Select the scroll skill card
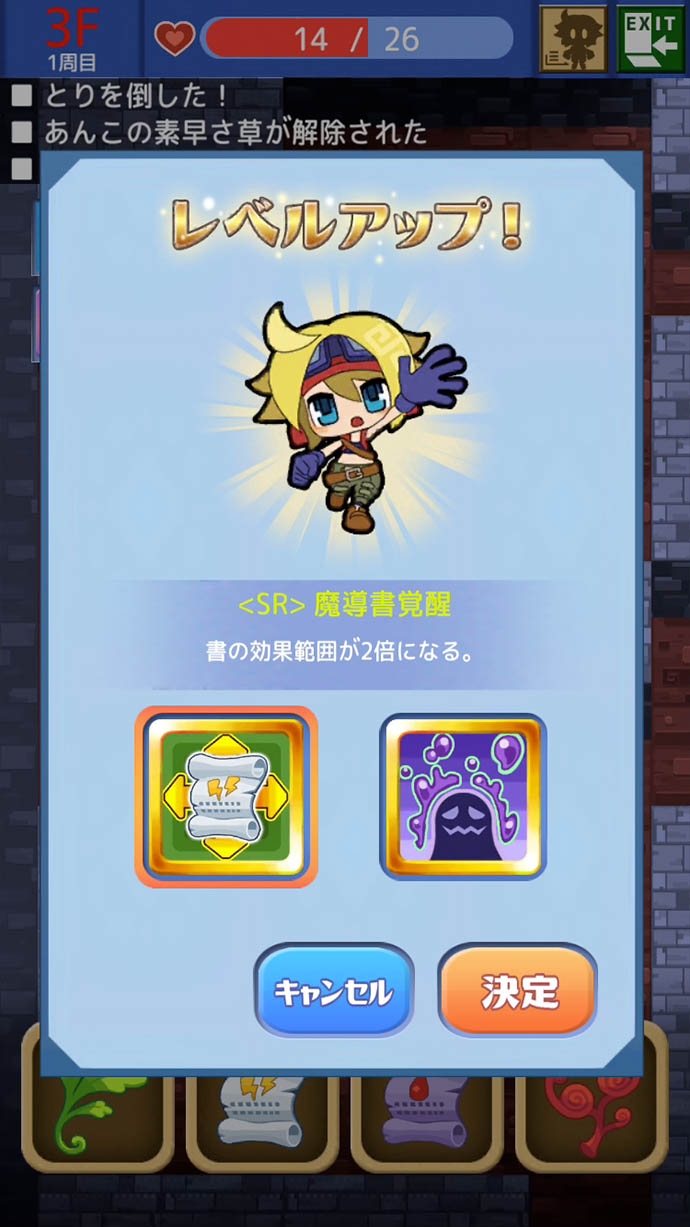The image size is (690, 1227). point(226,796)
